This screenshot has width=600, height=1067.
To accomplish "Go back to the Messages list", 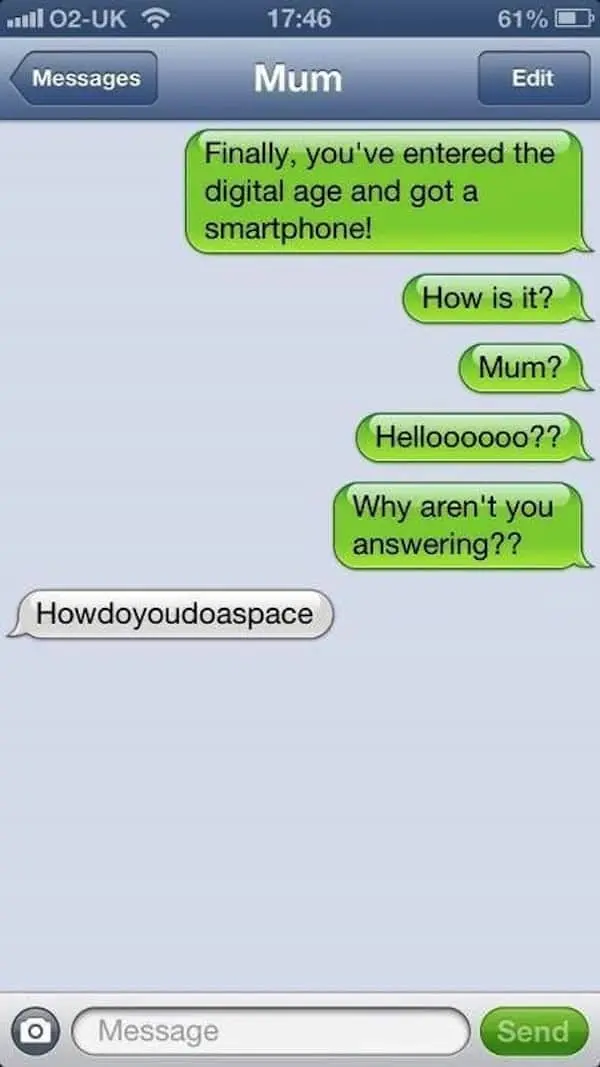I will pos(85,78).
